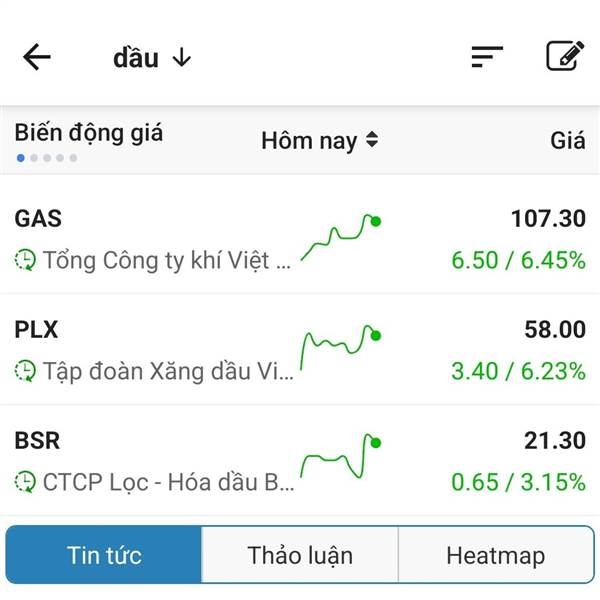Switch to the Tin tức tab

(104, 555)
